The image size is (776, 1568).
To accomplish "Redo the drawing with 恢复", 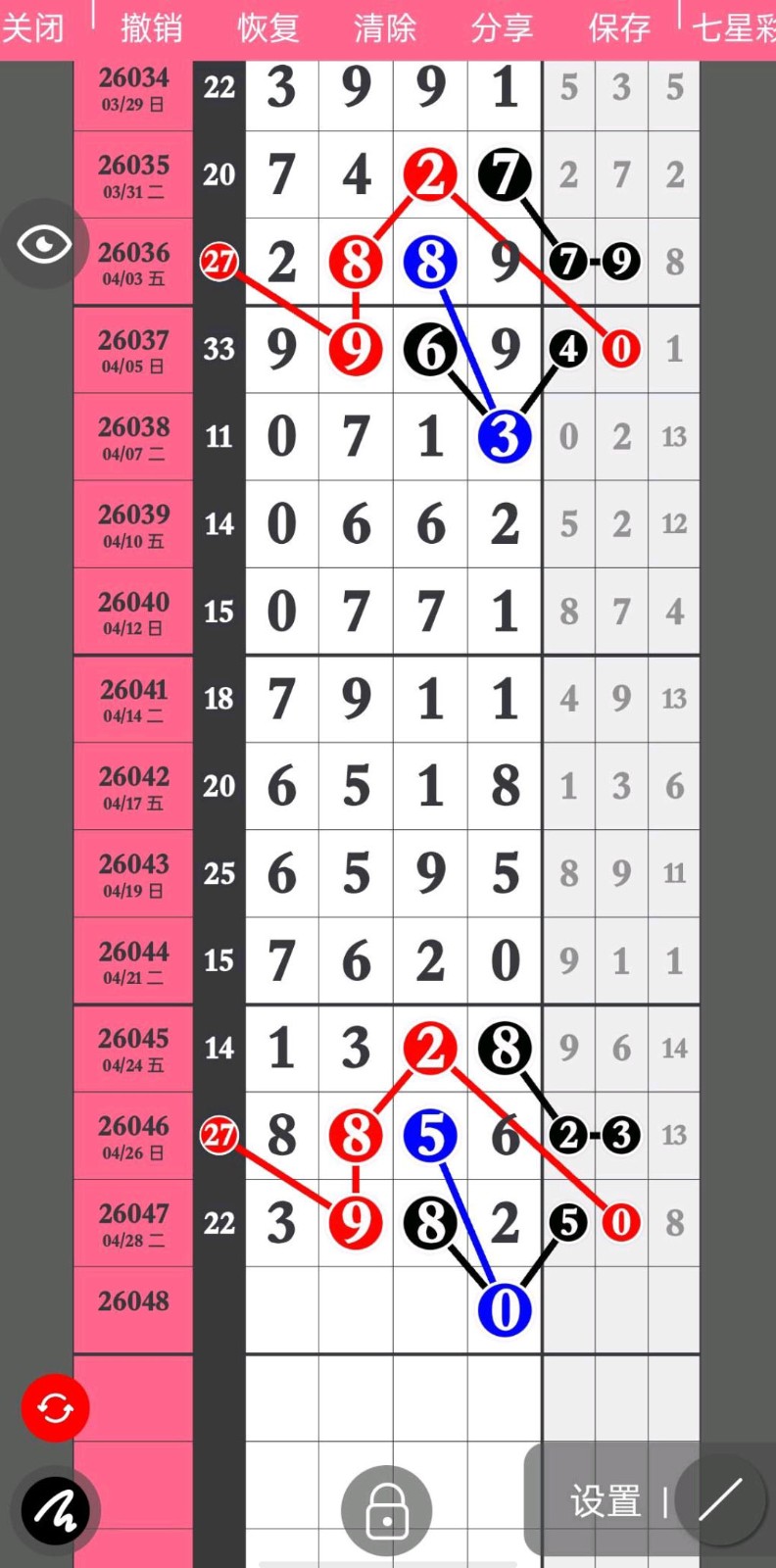I will click(x=267, y=27).
